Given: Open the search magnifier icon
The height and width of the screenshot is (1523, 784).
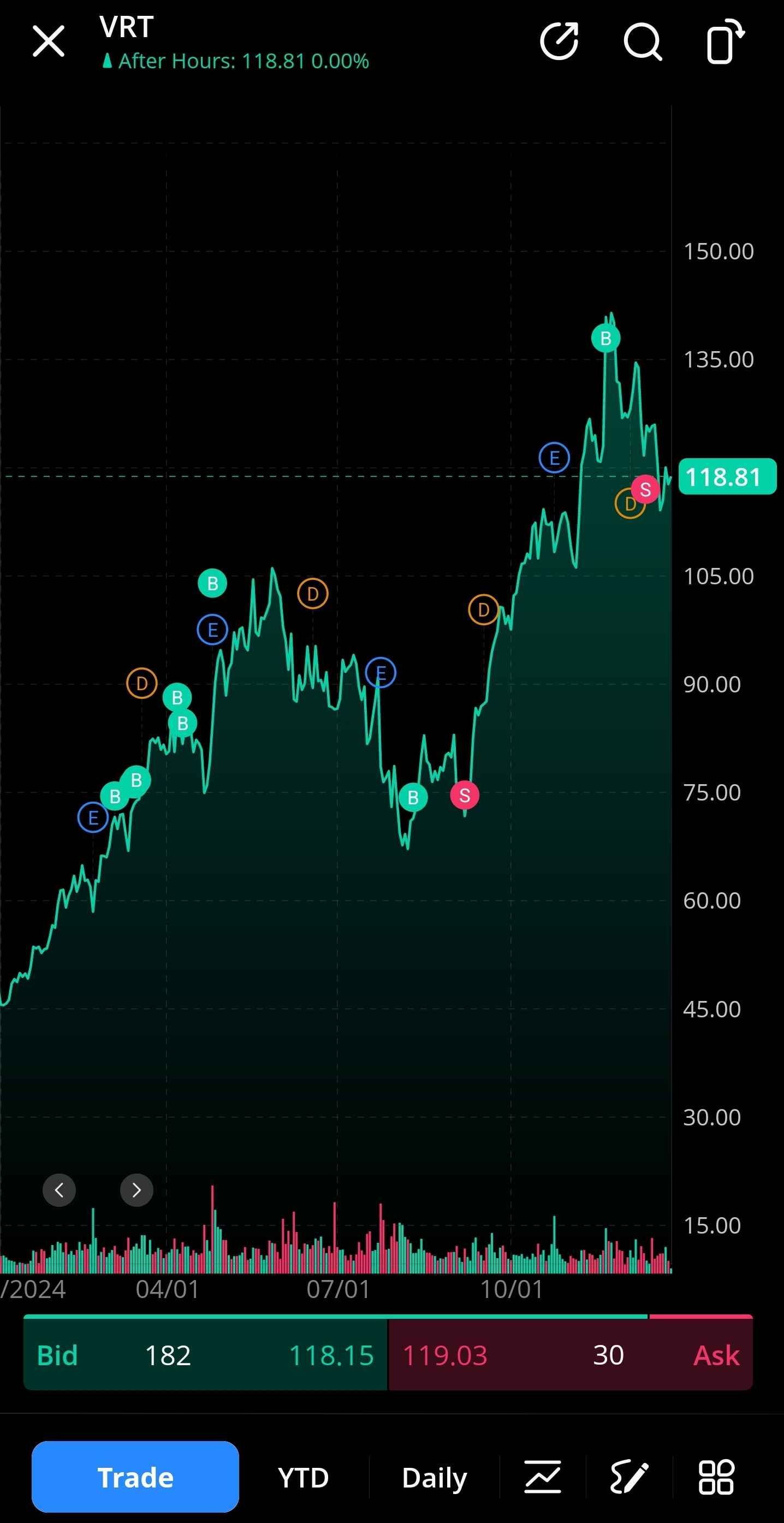Looking at the screenshot, I should 643,42.
